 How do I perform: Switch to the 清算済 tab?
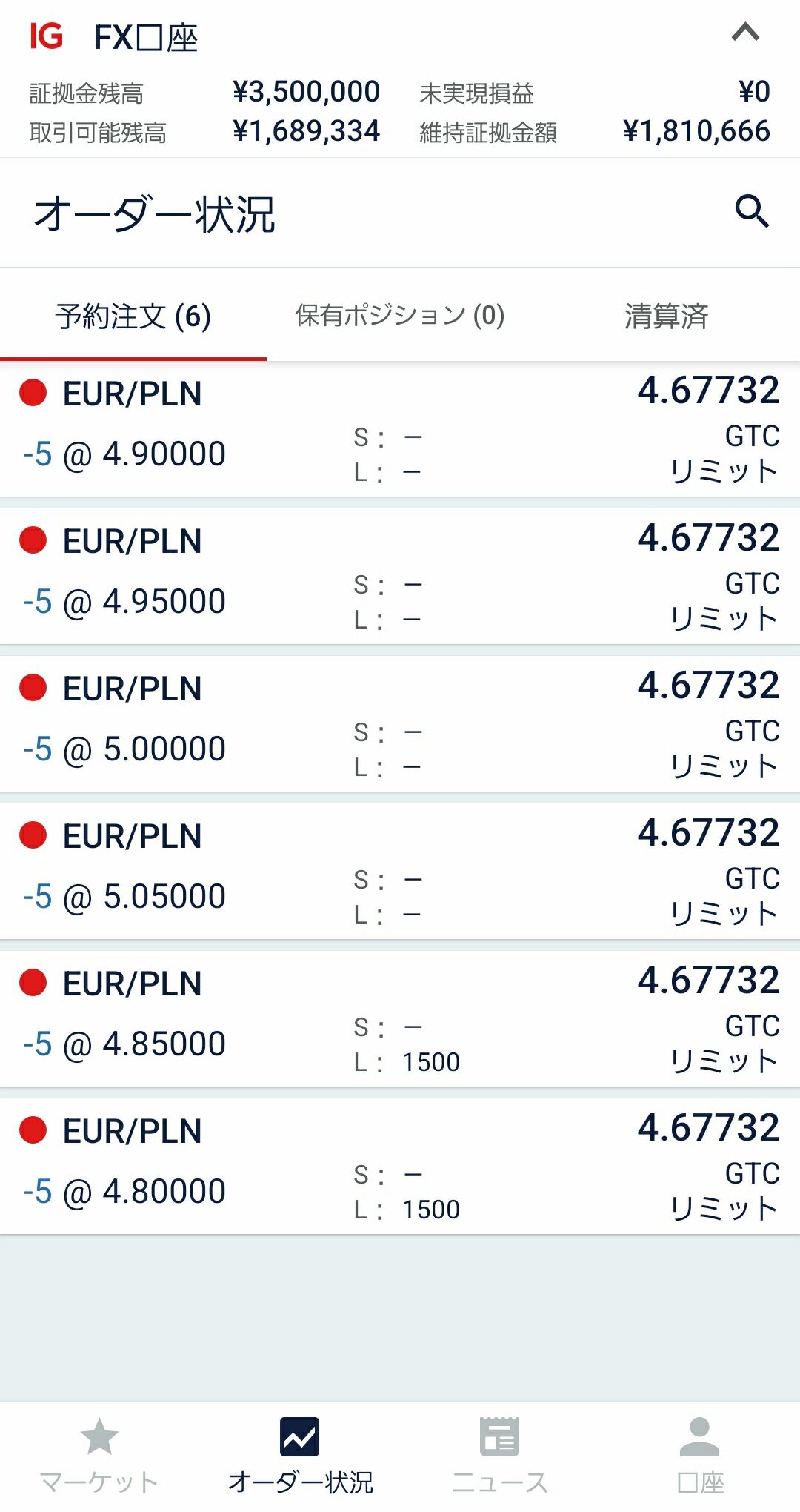coord(666,316)
